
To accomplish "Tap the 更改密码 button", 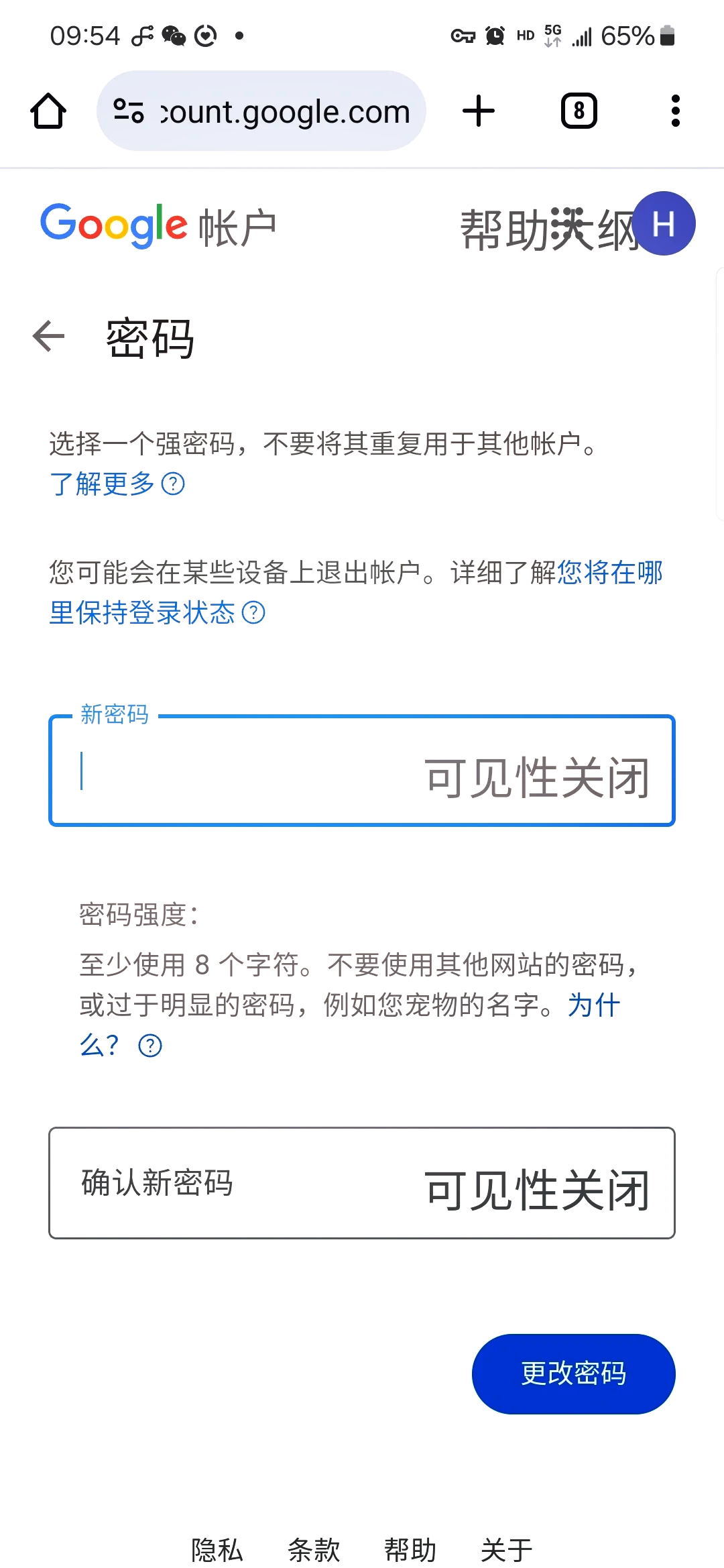I will tap(574, 1374).
